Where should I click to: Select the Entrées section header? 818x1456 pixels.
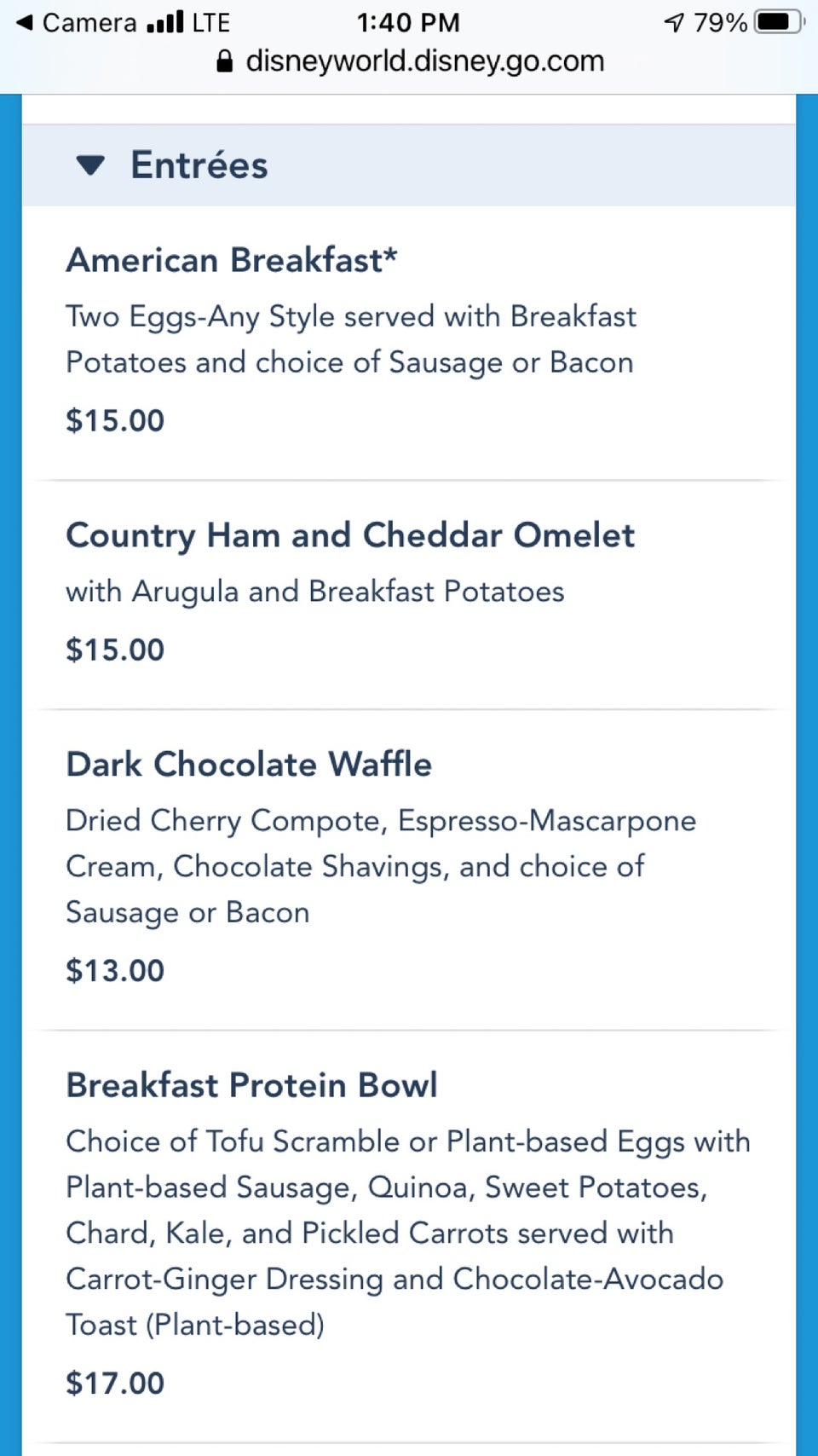(199, 165)
